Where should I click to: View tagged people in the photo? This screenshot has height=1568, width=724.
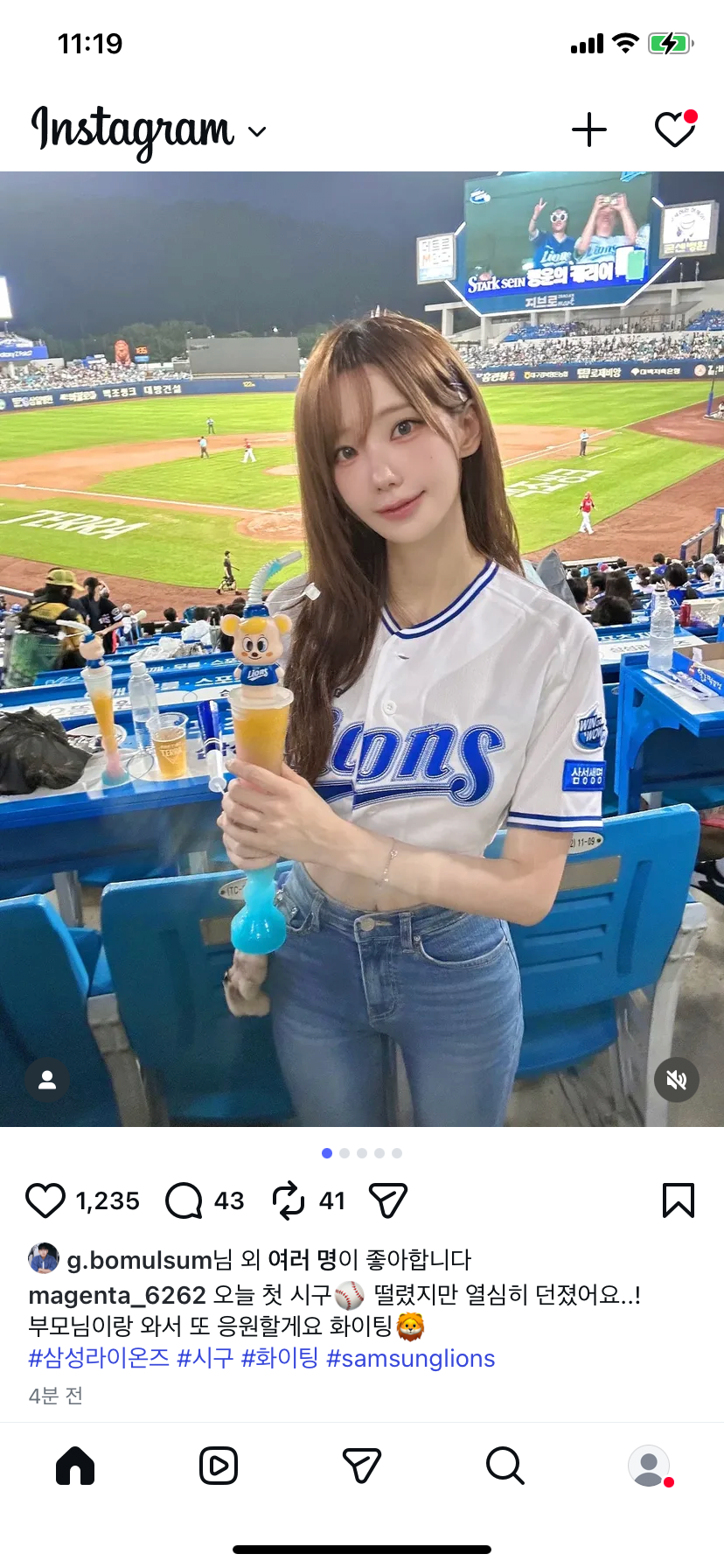tap(47, 1080)
